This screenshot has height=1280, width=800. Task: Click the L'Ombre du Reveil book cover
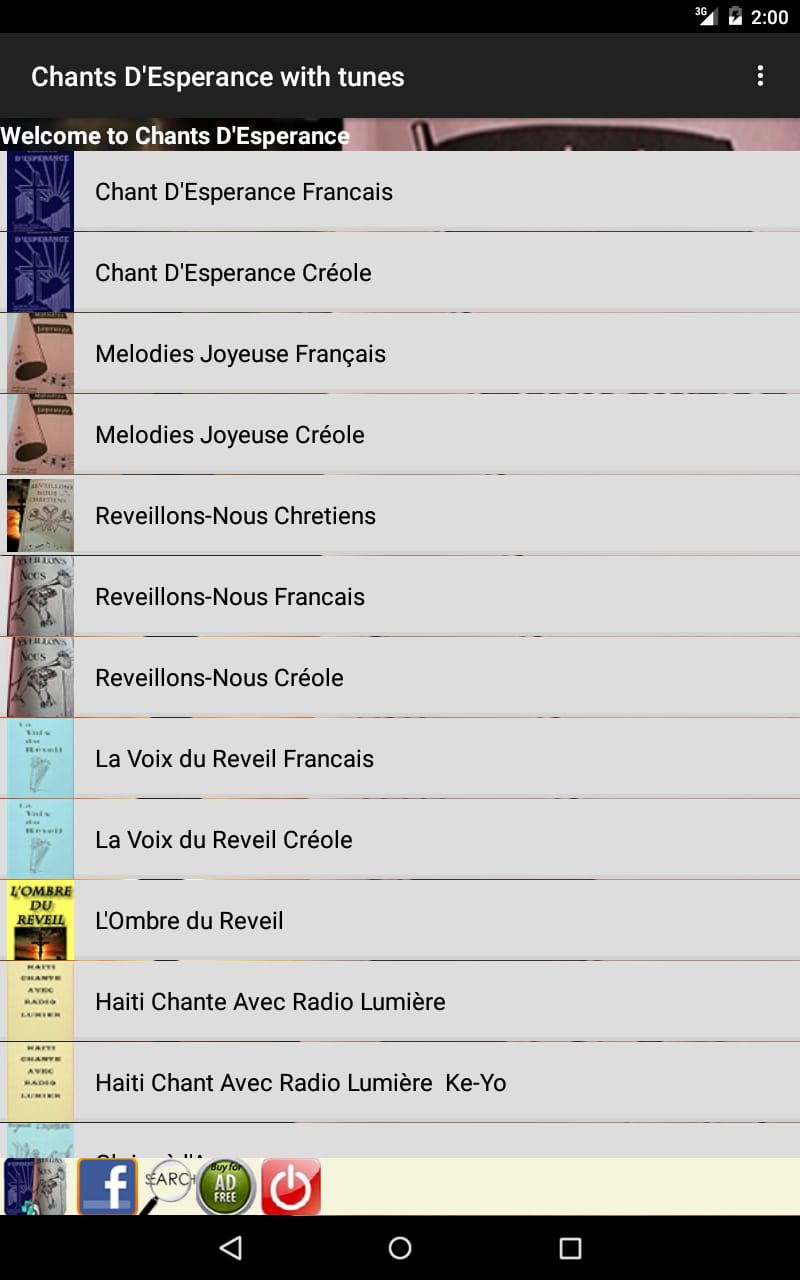pyautogui.click(x=40, y=920)
